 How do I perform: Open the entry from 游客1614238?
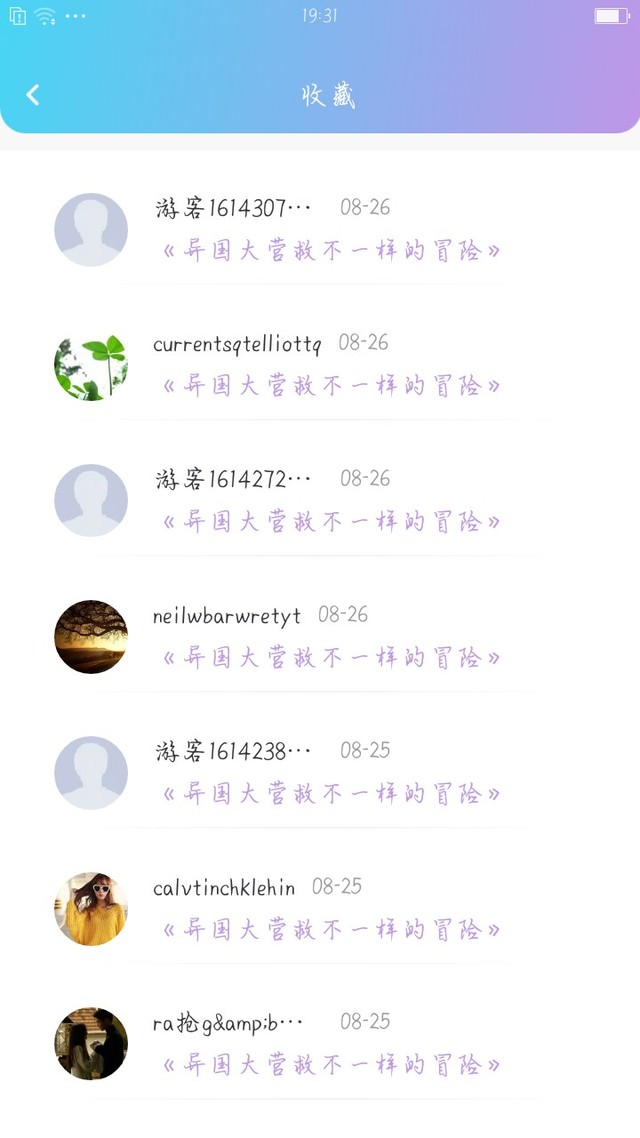point(320,772)
